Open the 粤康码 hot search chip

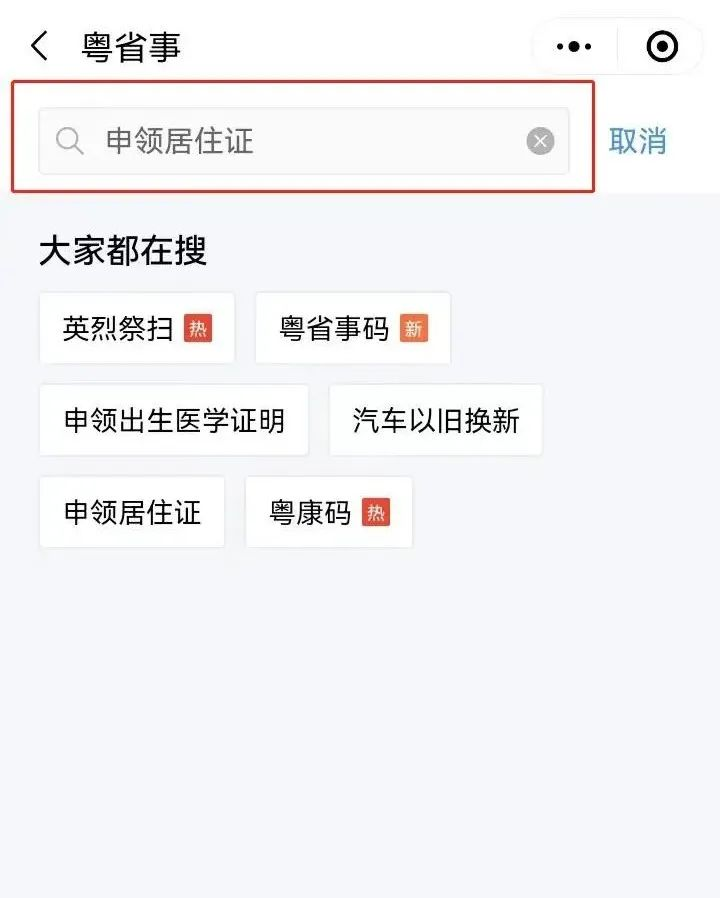coord(328,512)
